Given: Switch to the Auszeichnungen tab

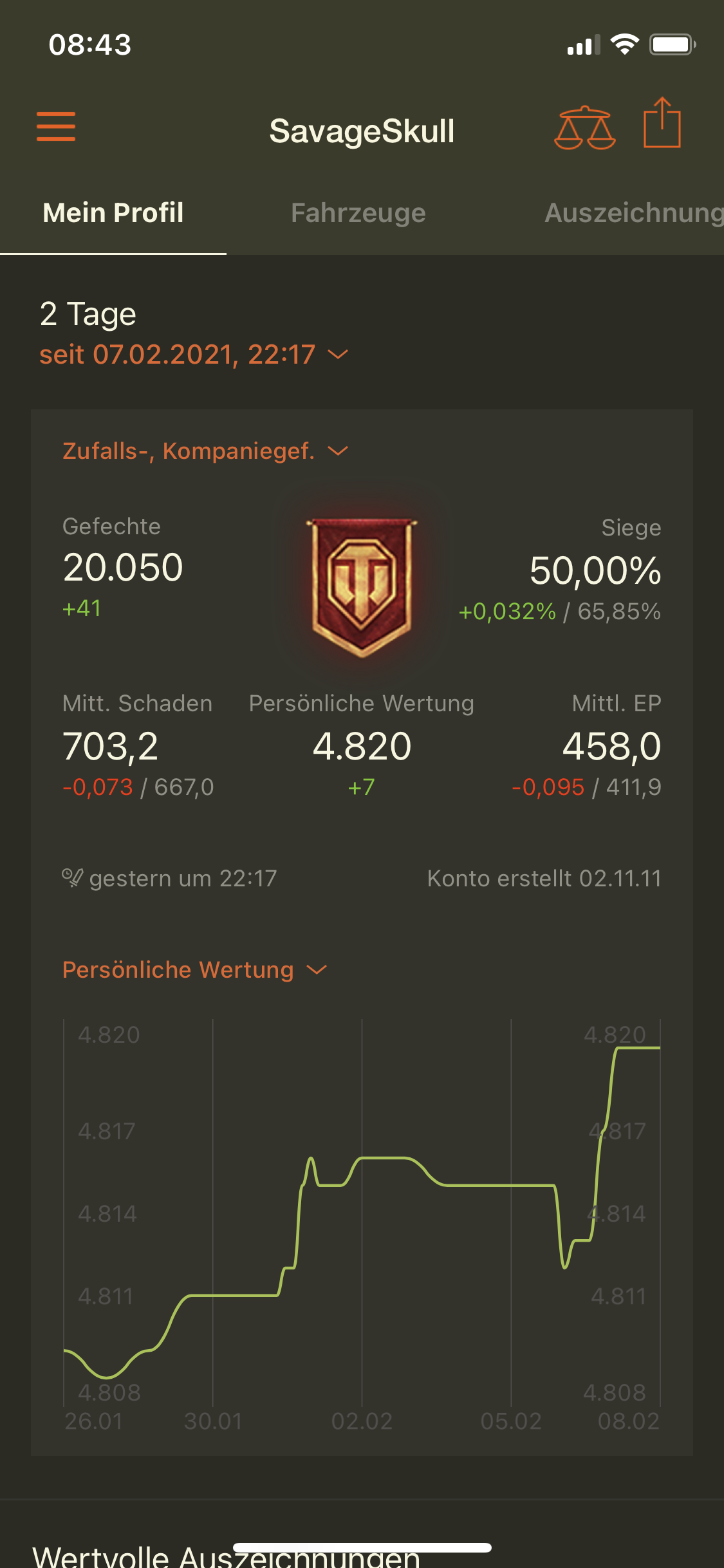Looking at the screenshot, I should [x=633, y=213].
